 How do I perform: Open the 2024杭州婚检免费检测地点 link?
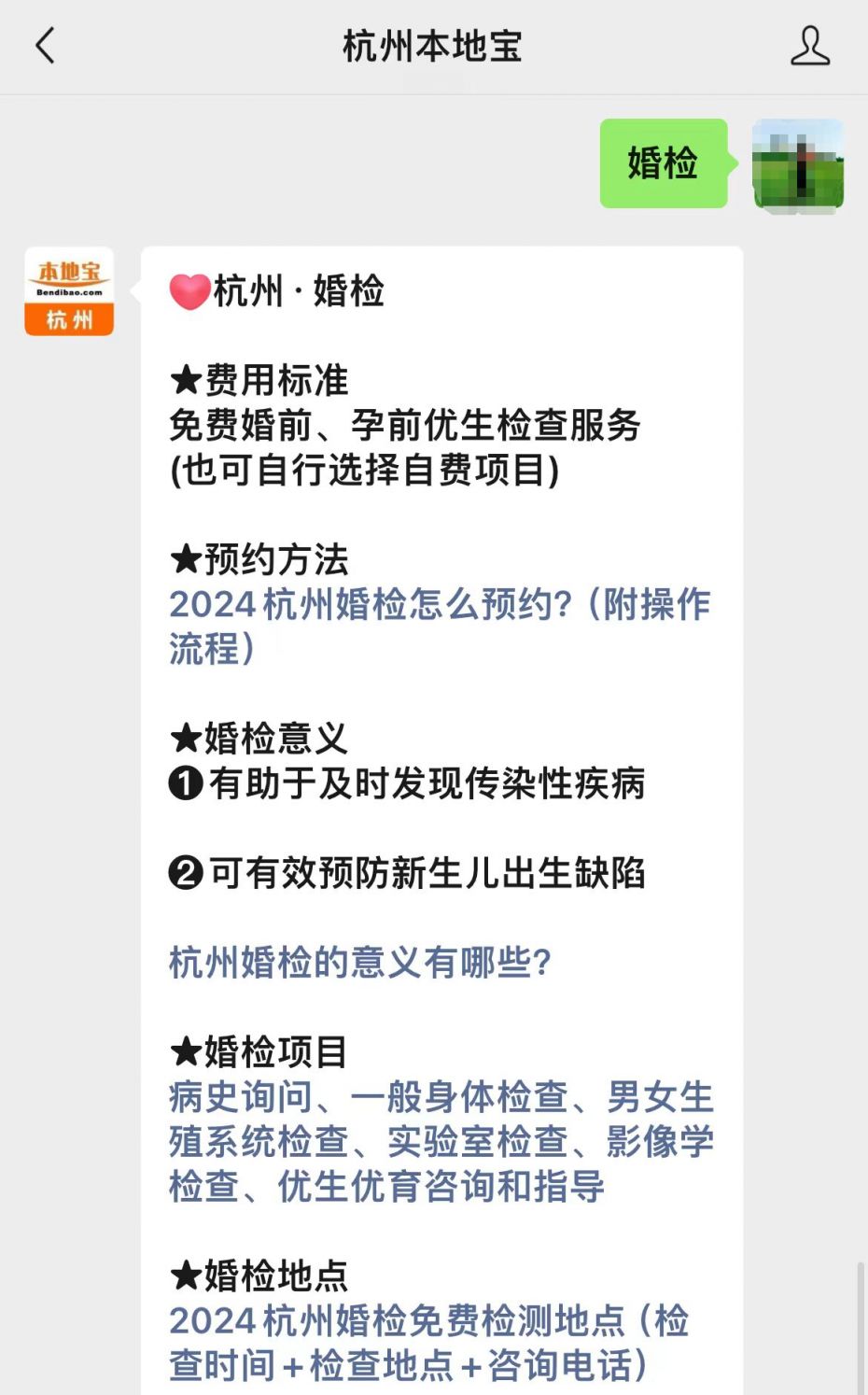[428, 1343]
